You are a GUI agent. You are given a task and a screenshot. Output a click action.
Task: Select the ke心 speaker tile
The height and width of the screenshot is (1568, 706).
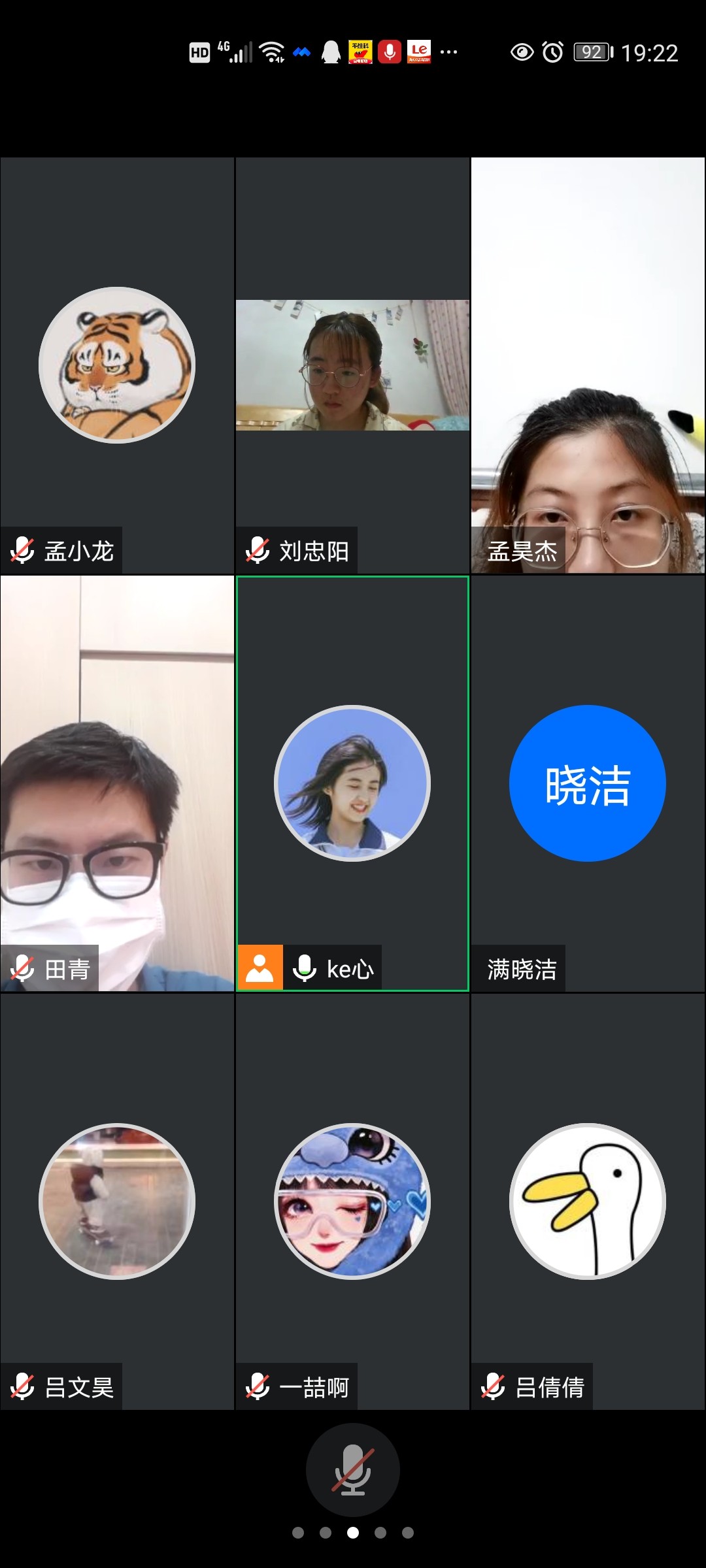352,783
